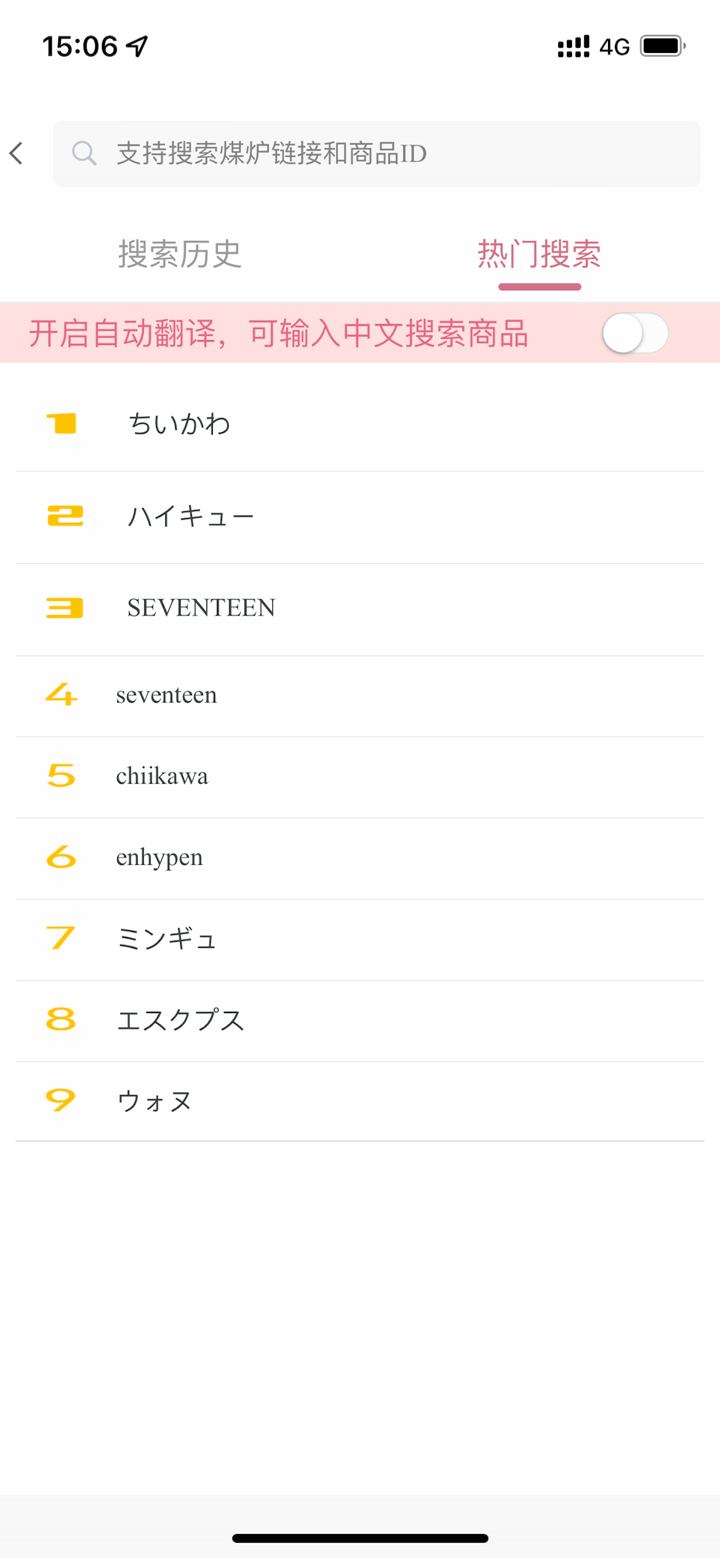Tap the battery level indicator
The height and width of the screenshot is (1558, 720).
click(x=661, y=46)
